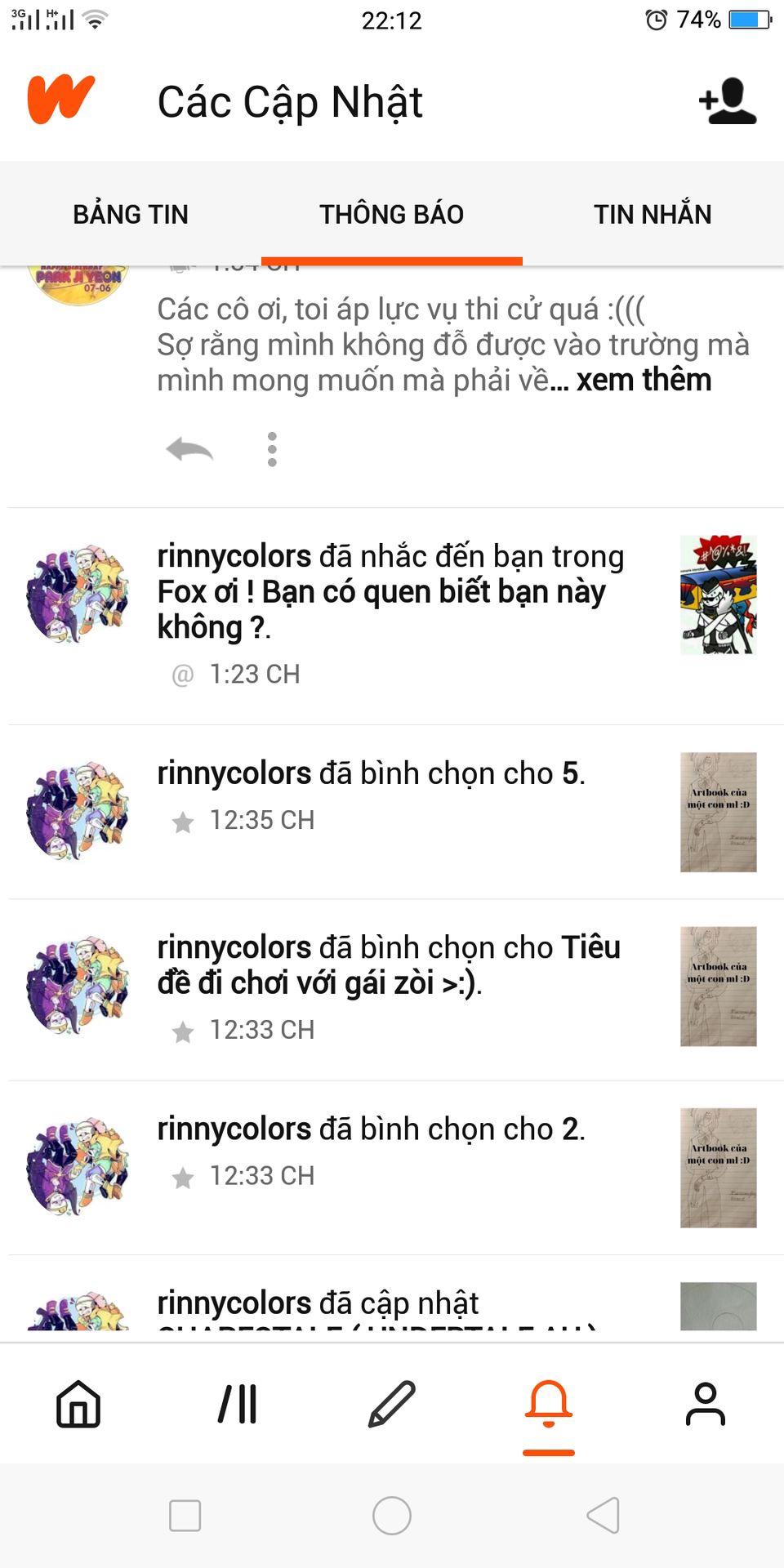Open the Write pencil tab
Image resolution: width=784 pixels, height=1568 pixels.
(x=392, y=1404)
